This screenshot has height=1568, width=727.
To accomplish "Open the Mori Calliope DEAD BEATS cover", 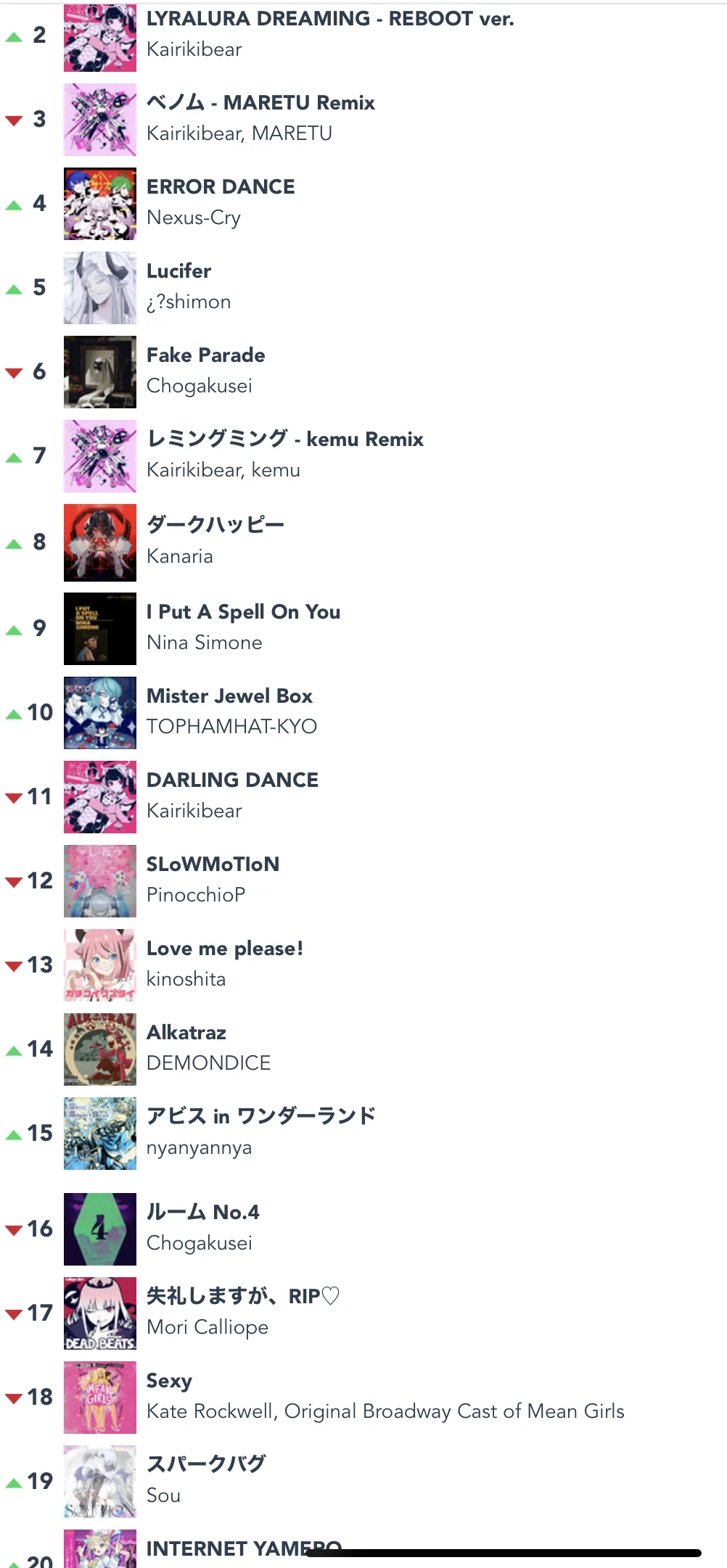I will click(x=99, y=1312).
